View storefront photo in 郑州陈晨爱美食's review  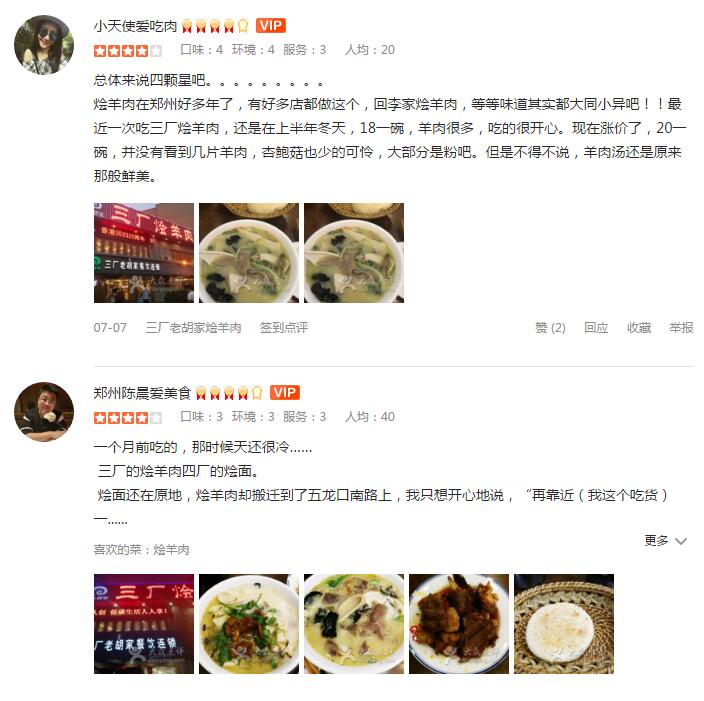coord(144,623)
